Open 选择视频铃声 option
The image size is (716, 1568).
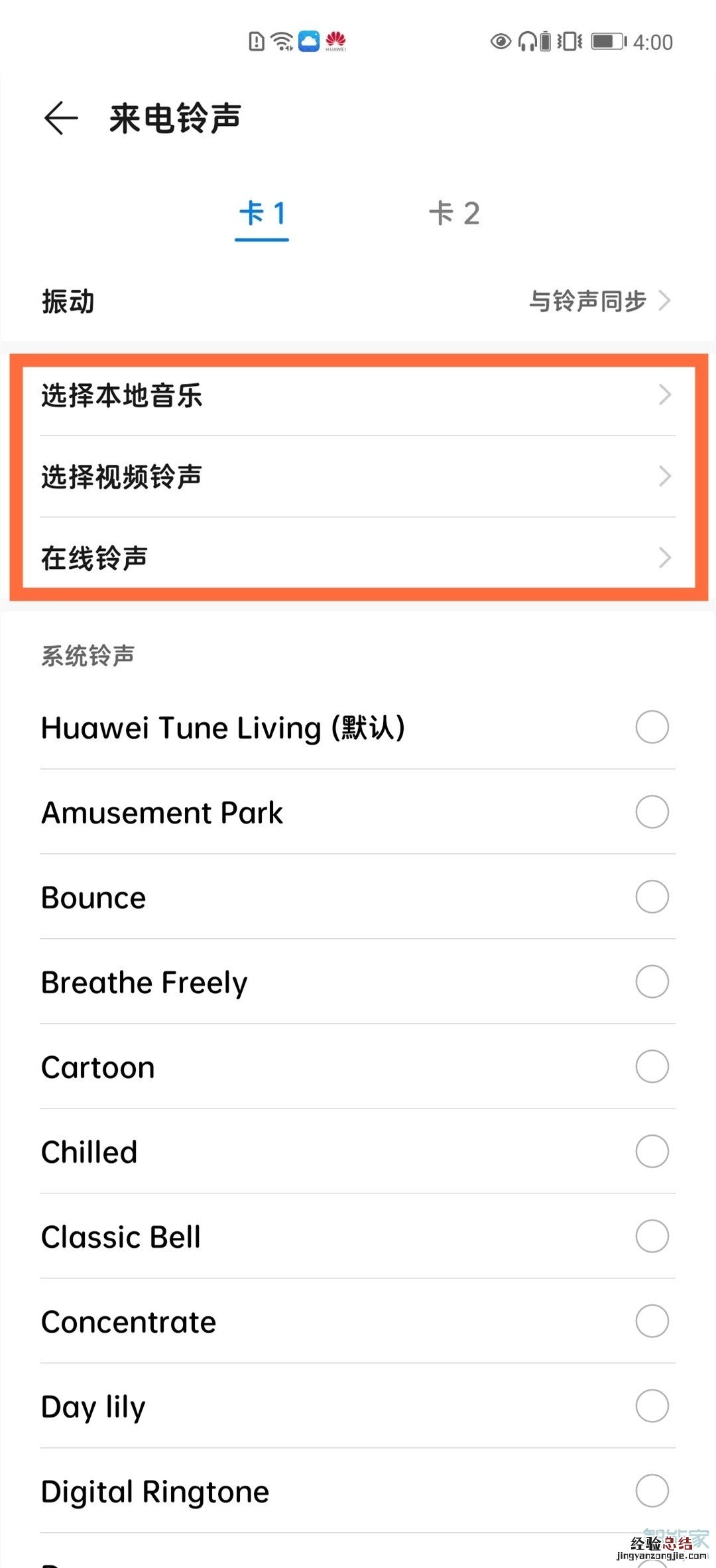pyautogui.click(x=358, y=475)
